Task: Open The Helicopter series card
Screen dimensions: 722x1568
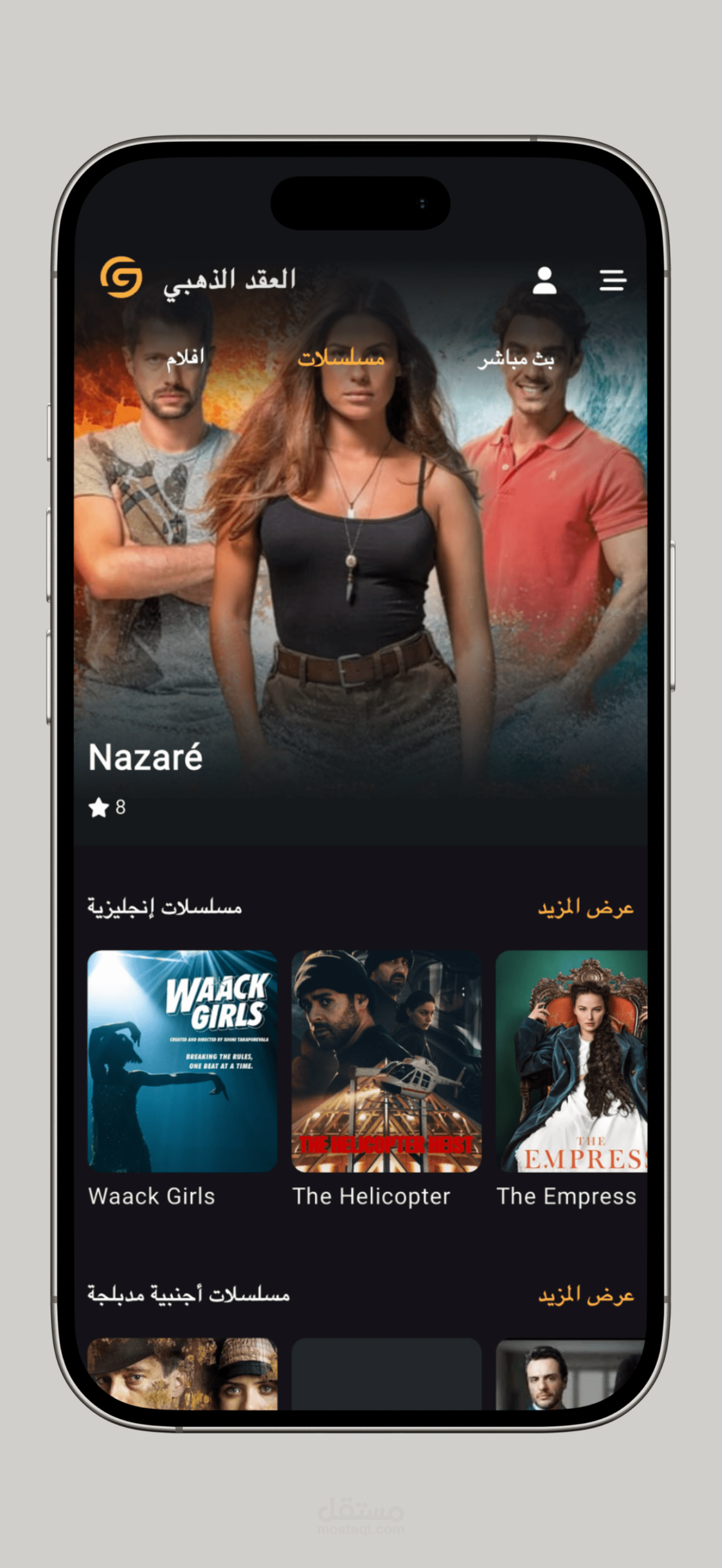Action: pyautogui.click(x=387, y=1079)
